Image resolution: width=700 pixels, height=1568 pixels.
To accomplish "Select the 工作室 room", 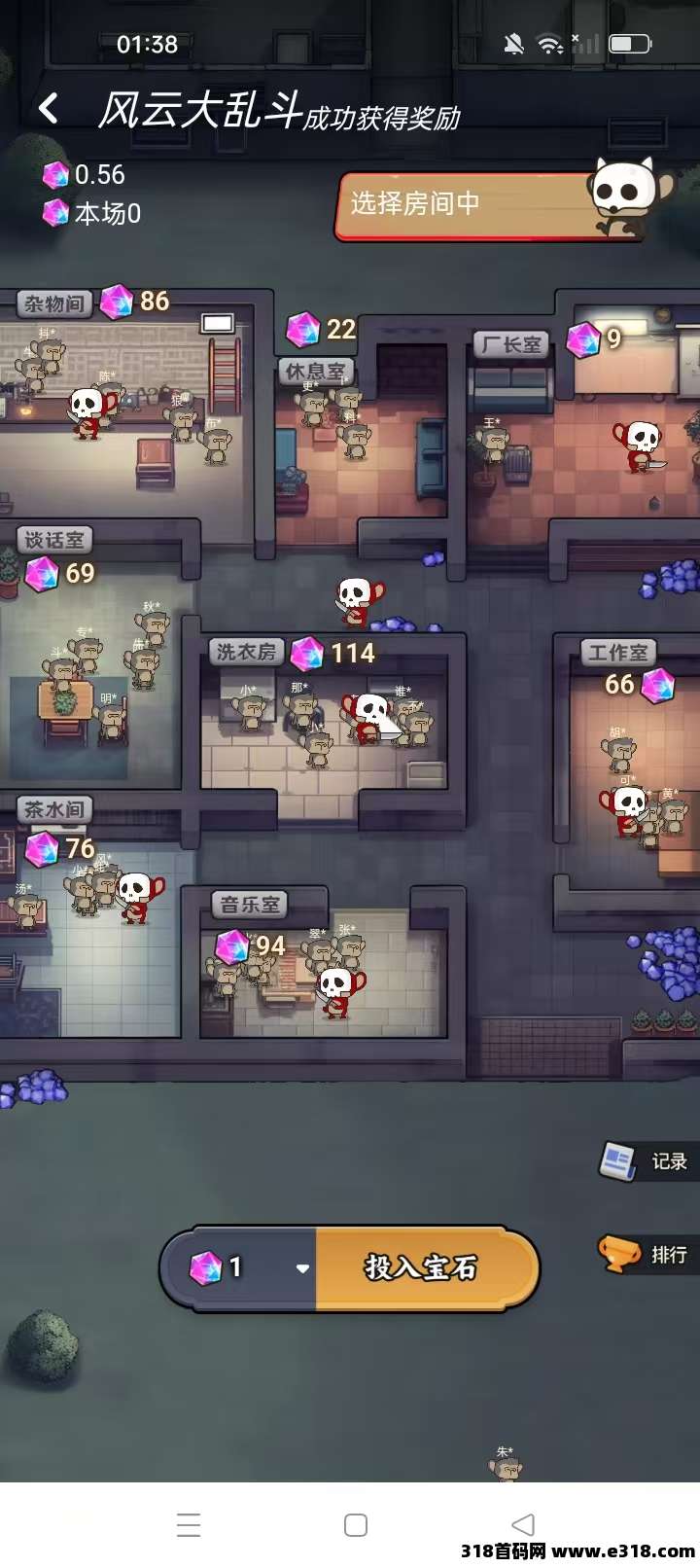I will (x=618, y=652).
